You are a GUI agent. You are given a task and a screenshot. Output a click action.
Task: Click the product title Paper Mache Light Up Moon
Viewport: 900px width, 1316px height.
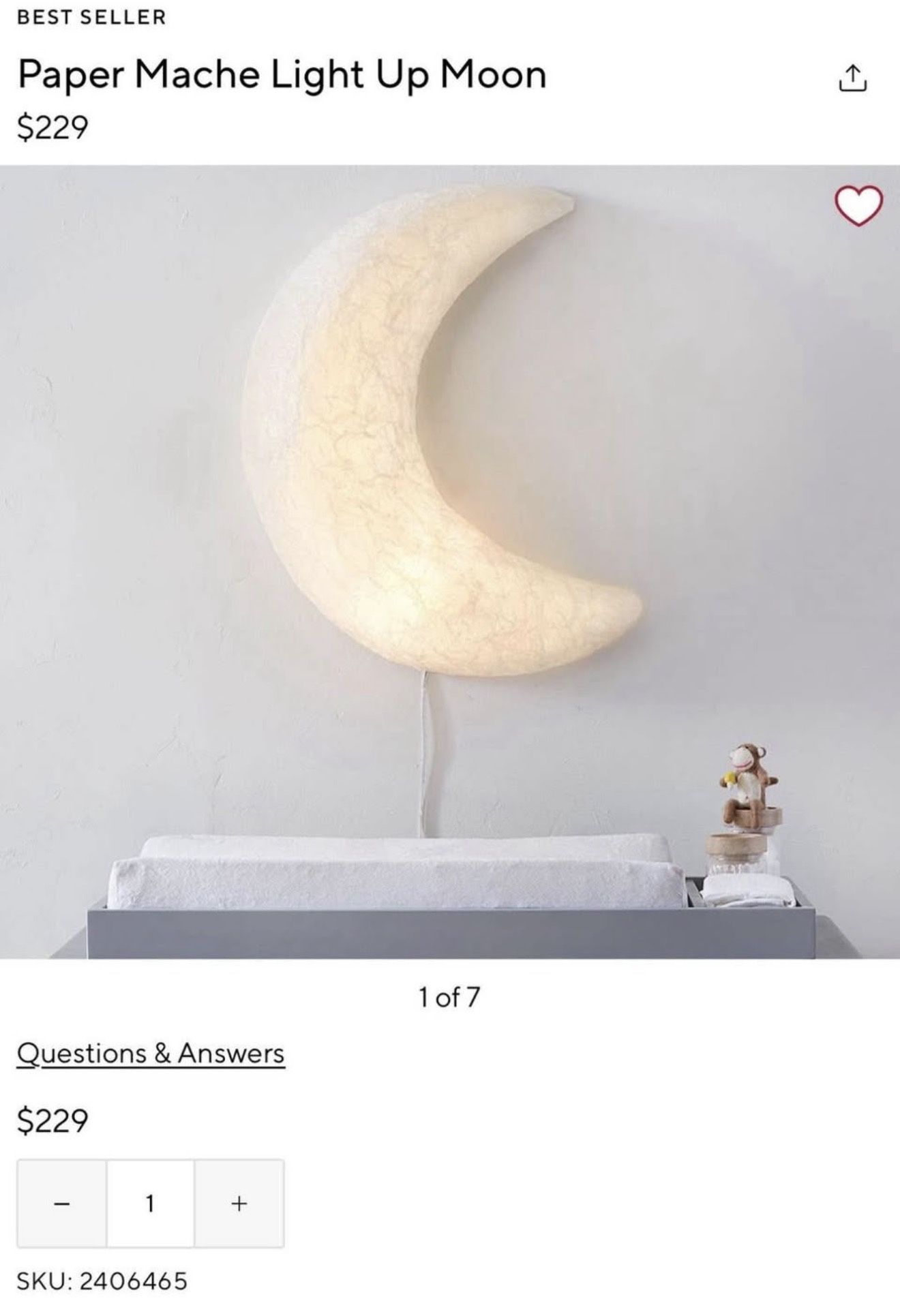[x=282, y=76]
